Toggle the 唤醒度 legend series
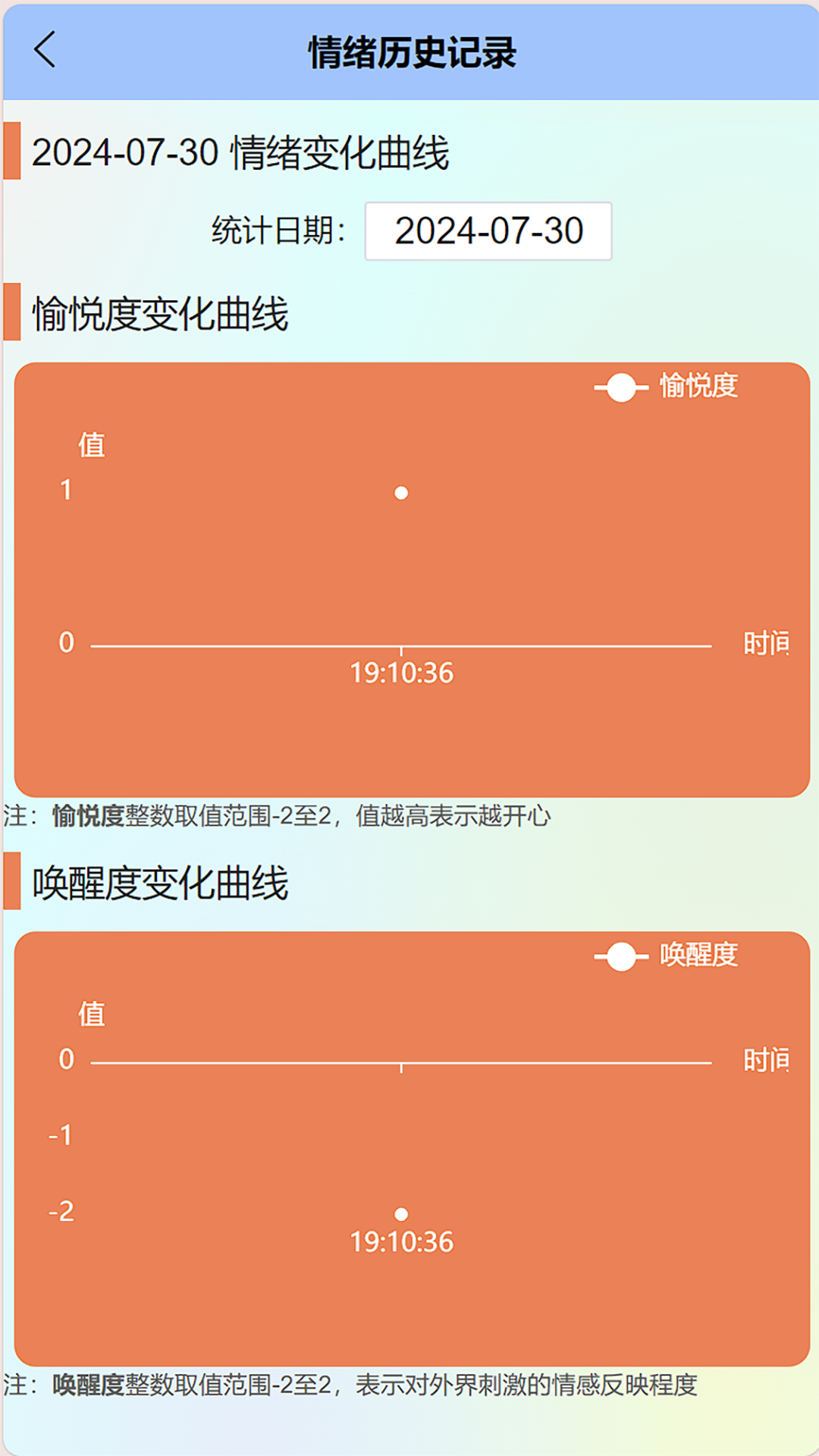 click(x=666, y=956)
